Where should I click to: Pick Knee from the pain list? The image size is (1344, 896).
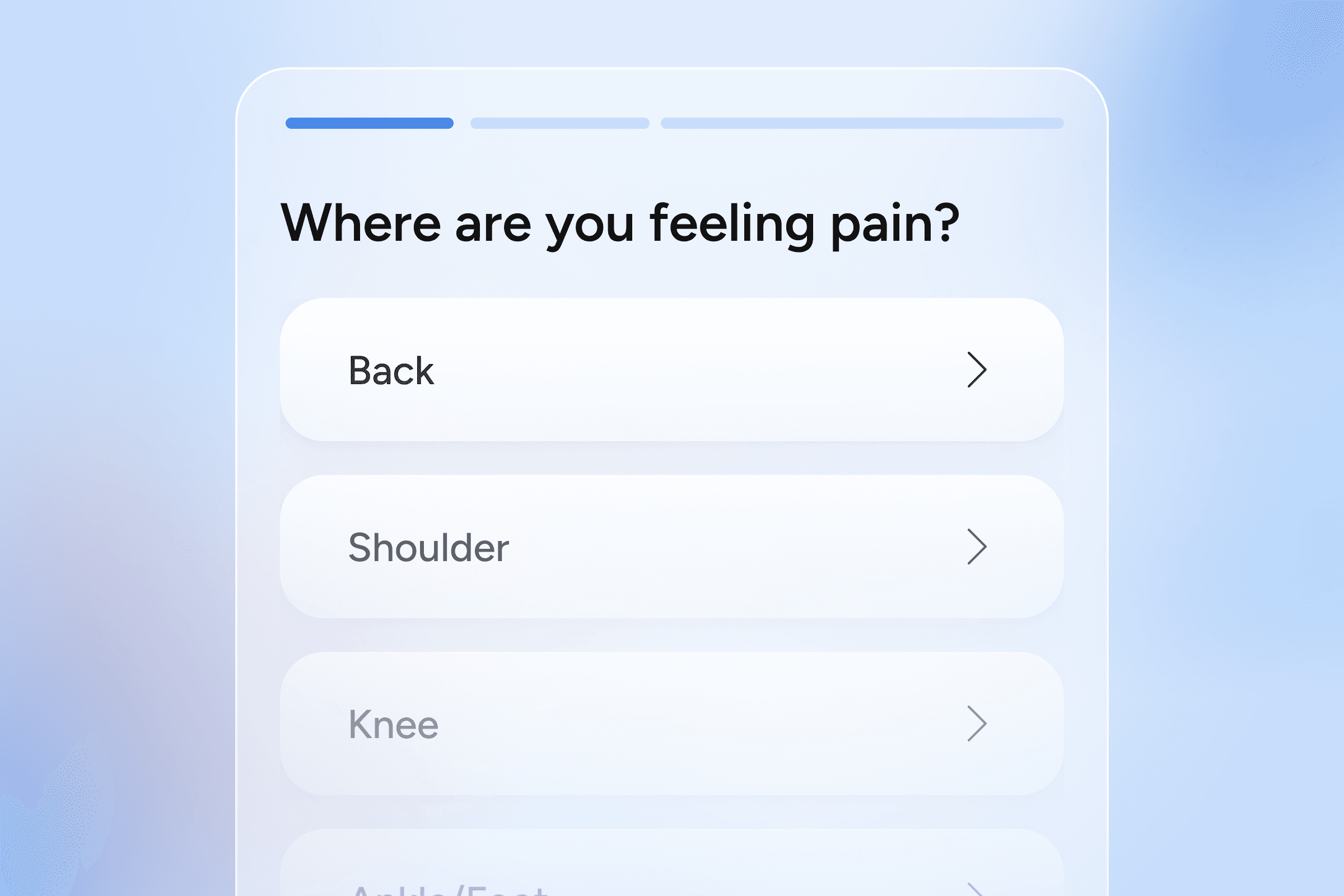tap(671, 724)
